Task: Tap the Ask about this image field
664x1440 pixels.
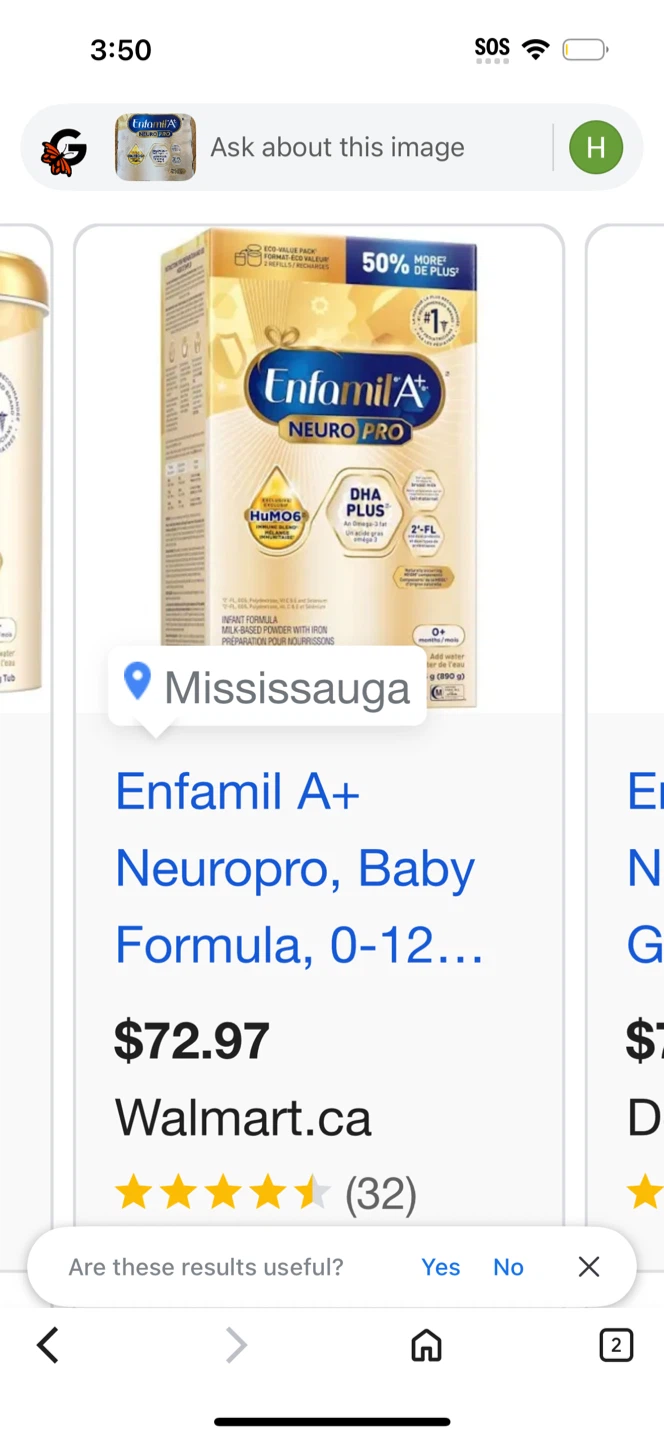Action: pyautogui.click(x=370, y=148)
